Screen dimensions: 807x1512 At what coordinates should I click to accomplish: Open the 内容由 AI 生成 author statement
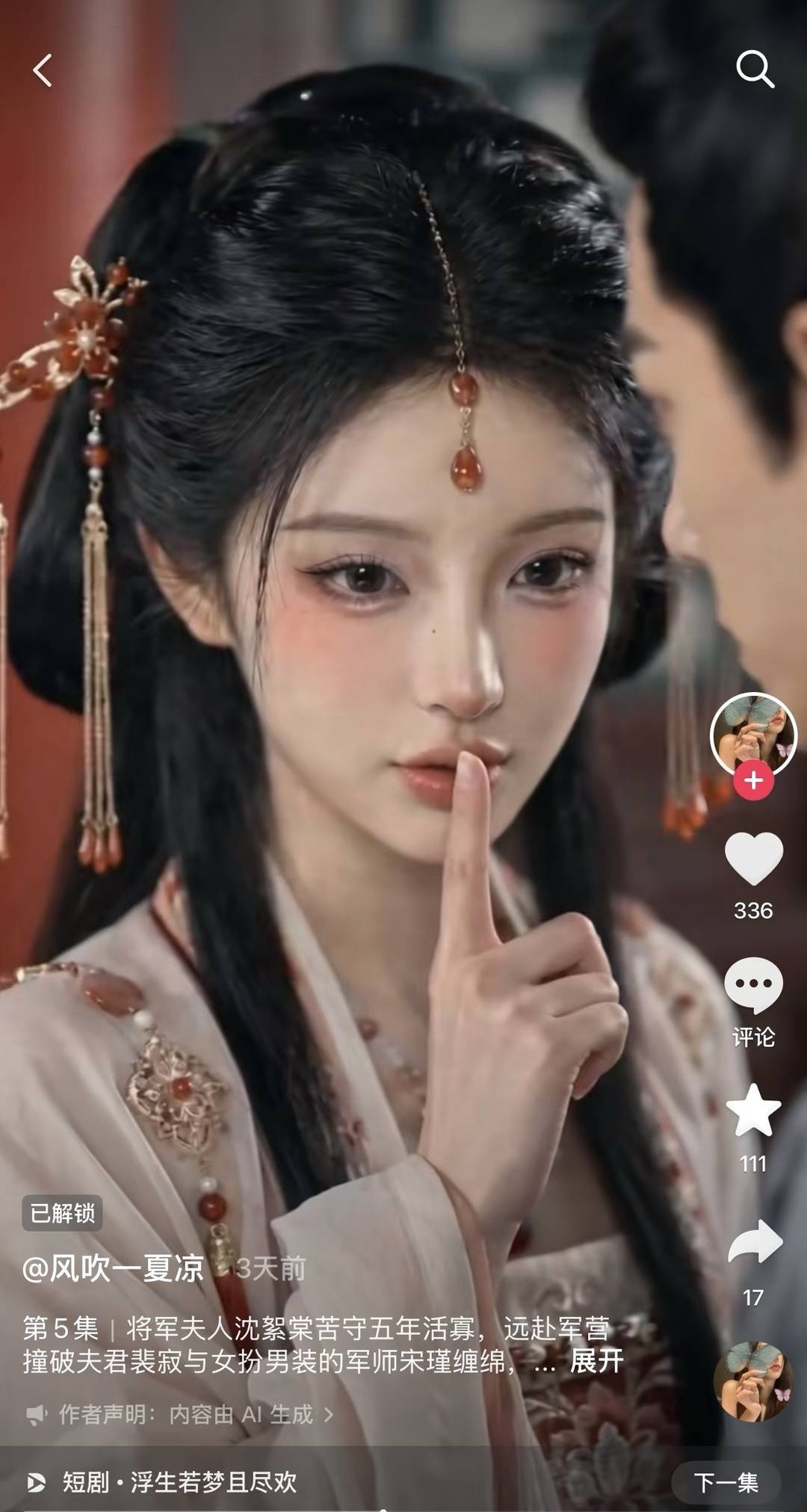(241, 1414)
